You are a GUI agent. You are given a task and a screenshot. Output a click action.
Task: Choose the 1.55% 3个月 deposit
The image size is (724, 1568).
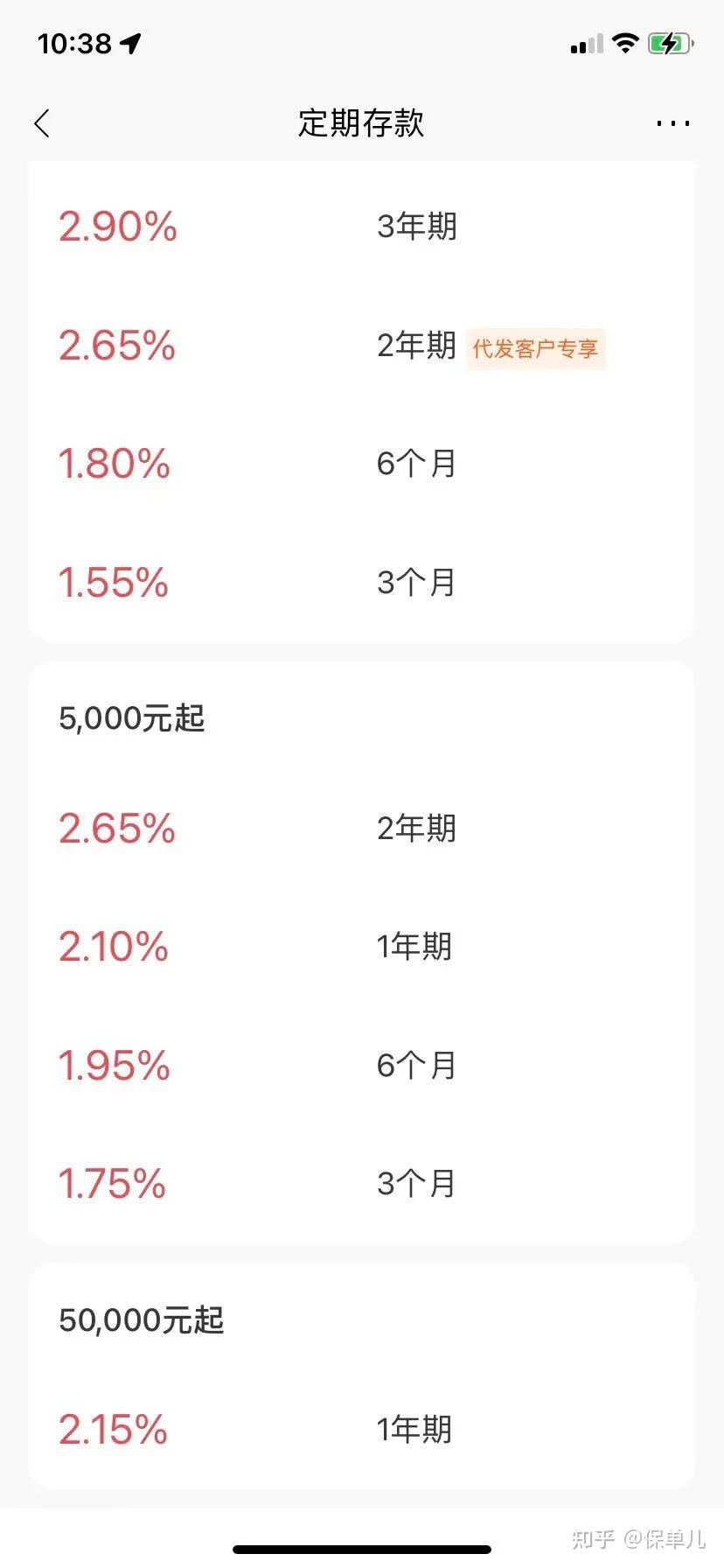tap(361, 582)
